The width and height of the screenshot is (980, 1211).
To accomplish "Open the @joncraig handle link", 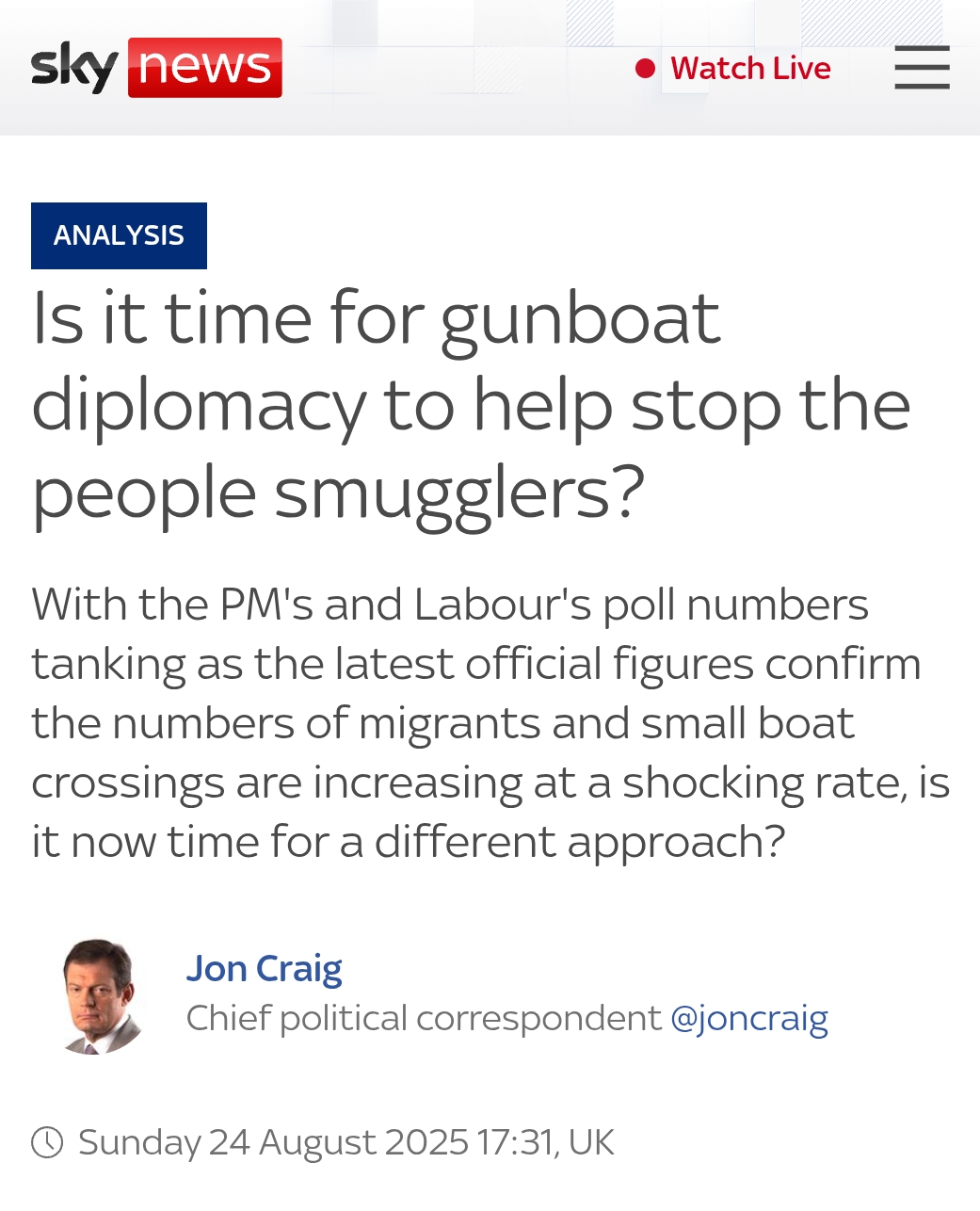I will (748, 1018).
